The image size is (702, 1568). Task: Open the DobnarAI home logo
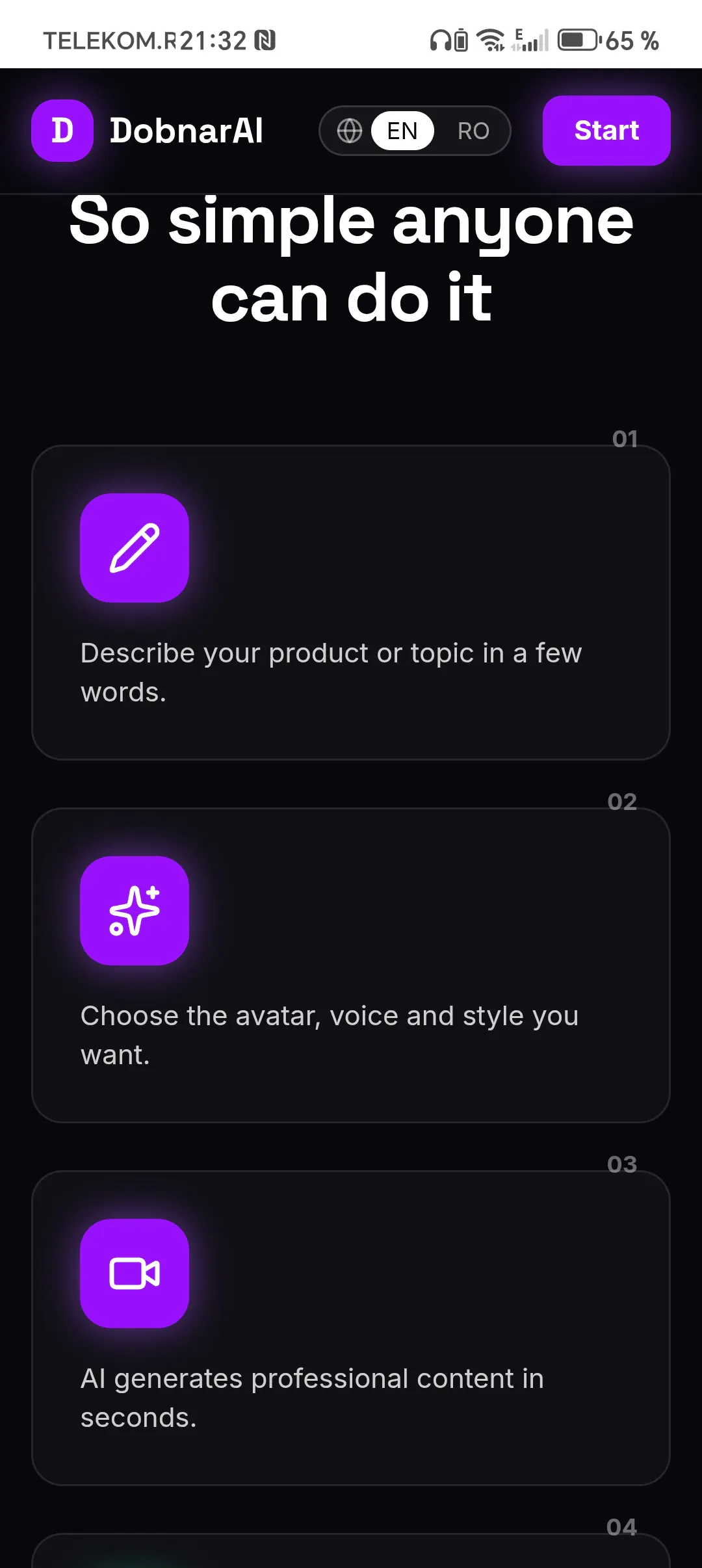coord(148,131)
